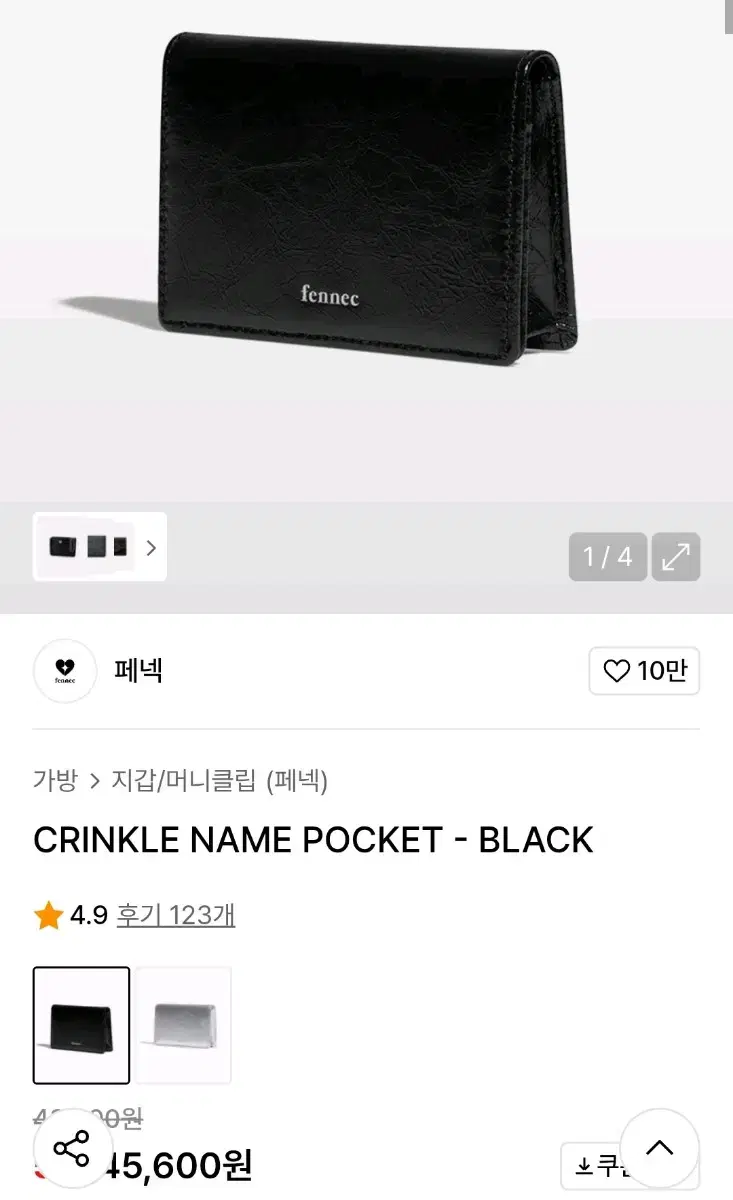Open the 페넥 brand page

[x=138, y=671]
